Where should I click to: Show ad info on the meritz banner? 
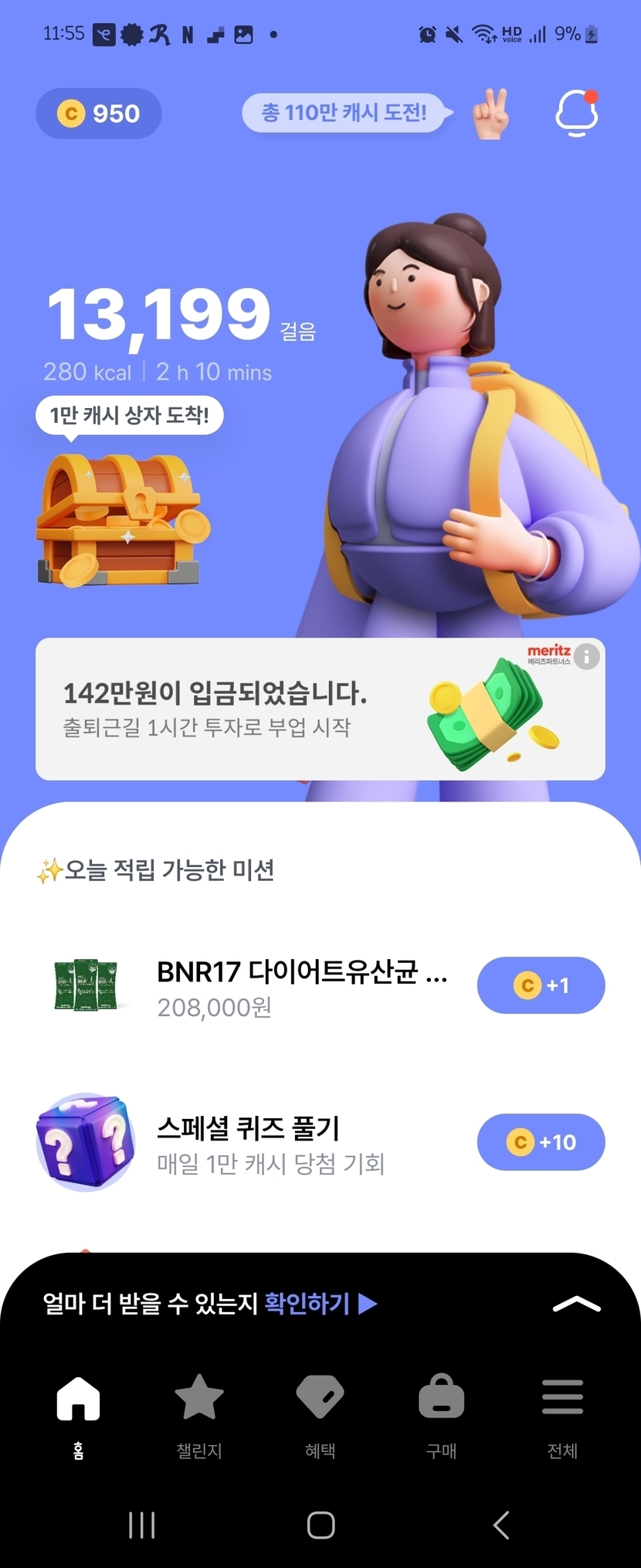(x=587, y=657)
